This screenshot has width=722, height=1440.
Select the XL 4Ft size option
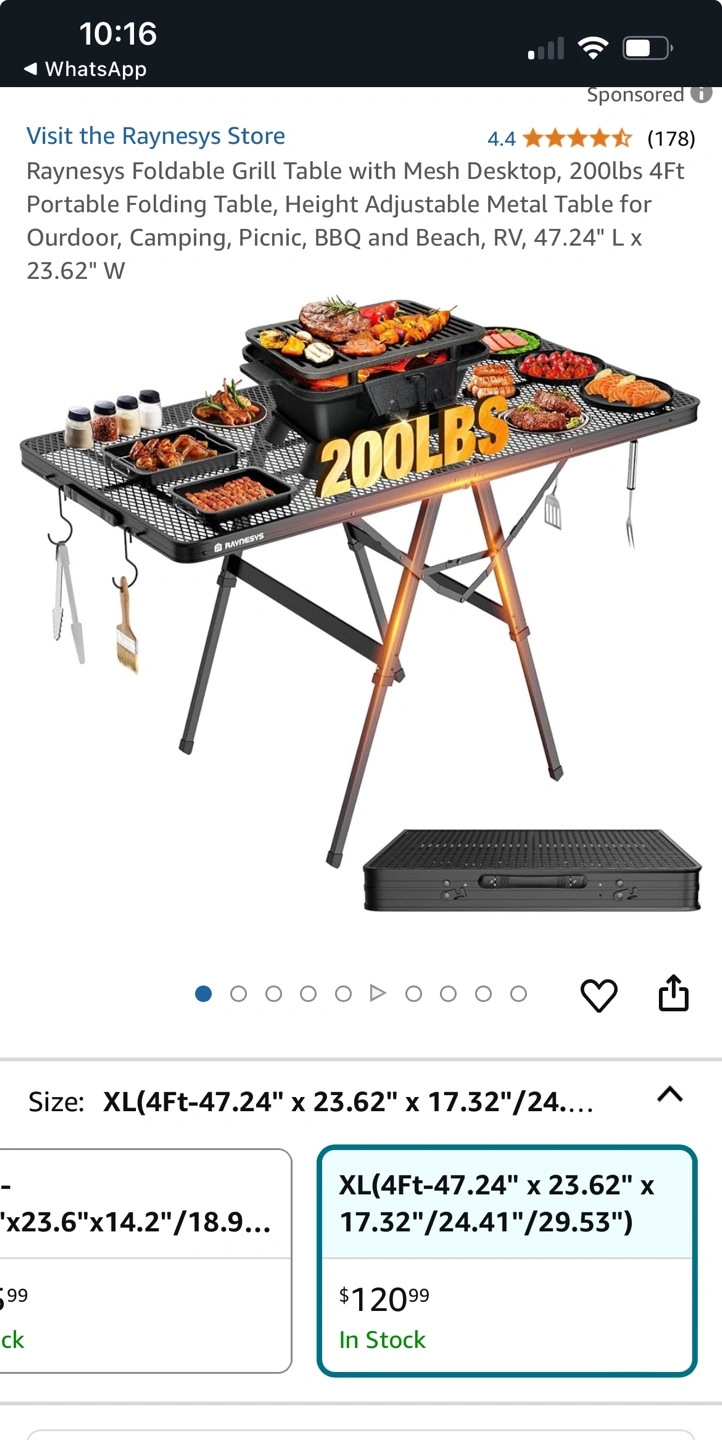pyautogui.click(x=506, y=1261)
